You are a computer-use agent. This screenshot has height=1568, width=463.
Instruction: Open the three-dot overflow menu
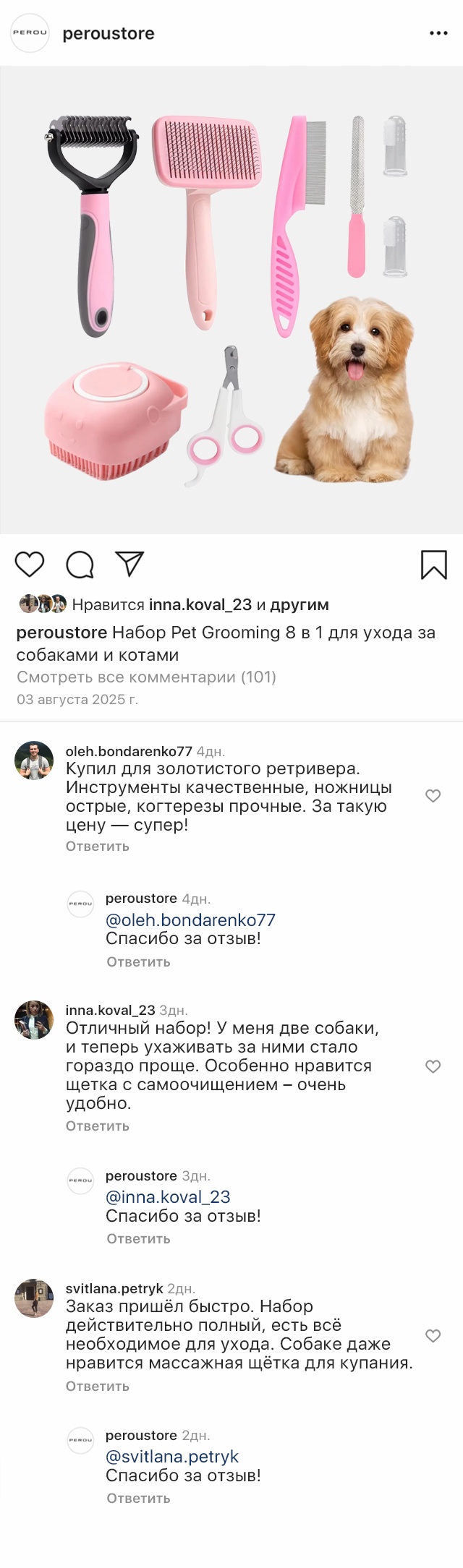click(438, 33)
